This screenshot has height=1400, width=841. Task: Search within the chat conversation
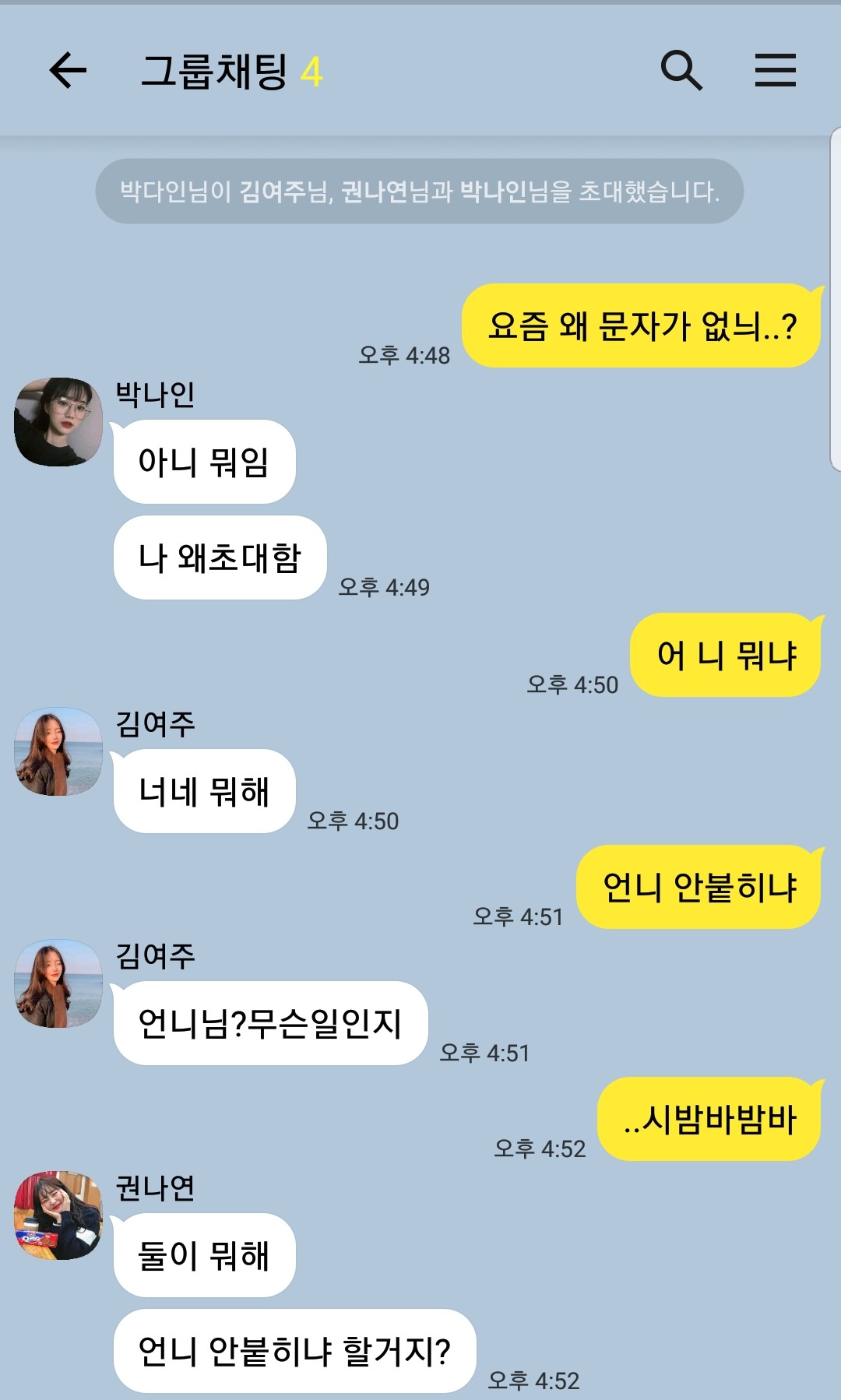(x=681, y=71)
